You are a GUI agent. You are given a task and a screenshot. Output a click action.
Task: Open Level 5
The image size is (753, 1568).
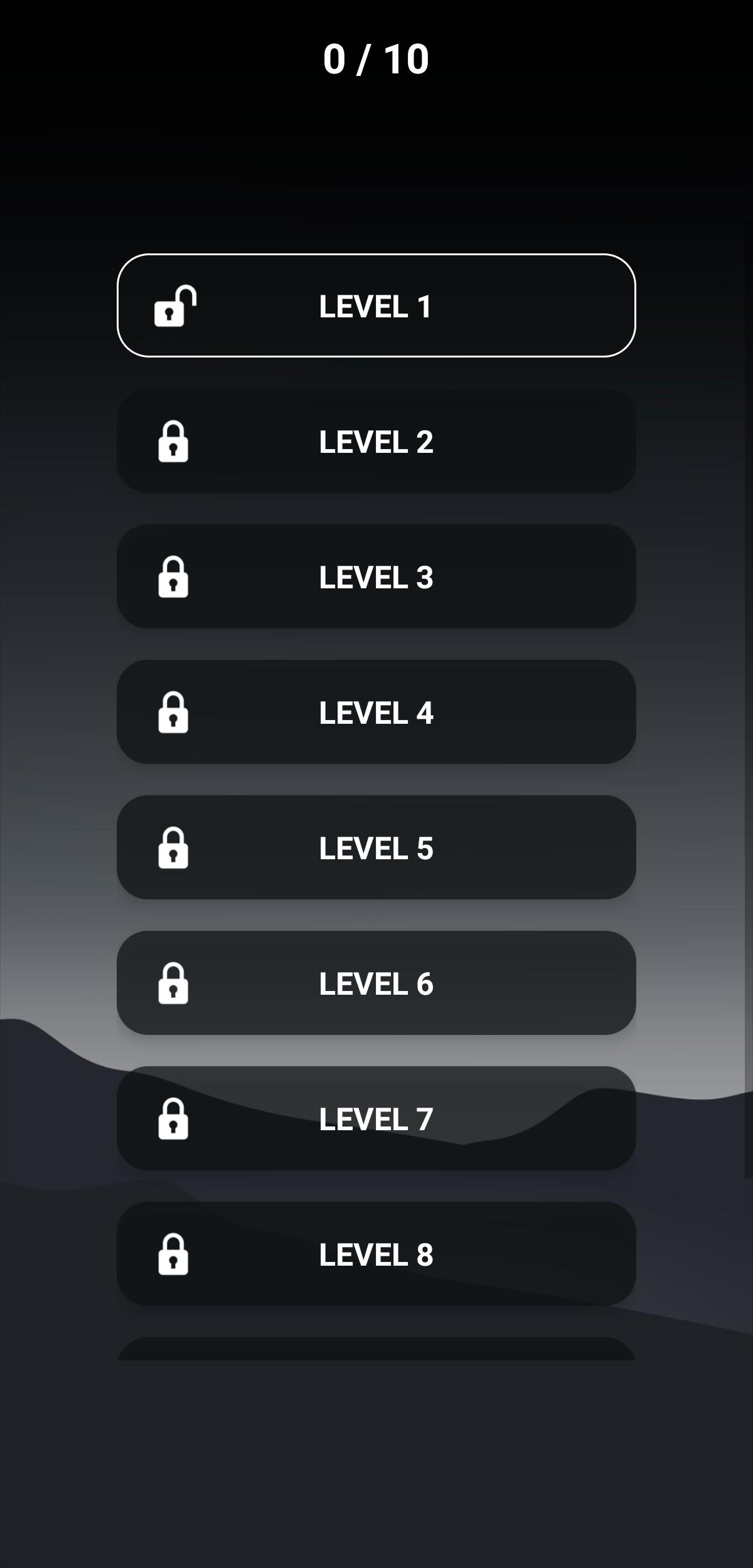pos(376,848)
